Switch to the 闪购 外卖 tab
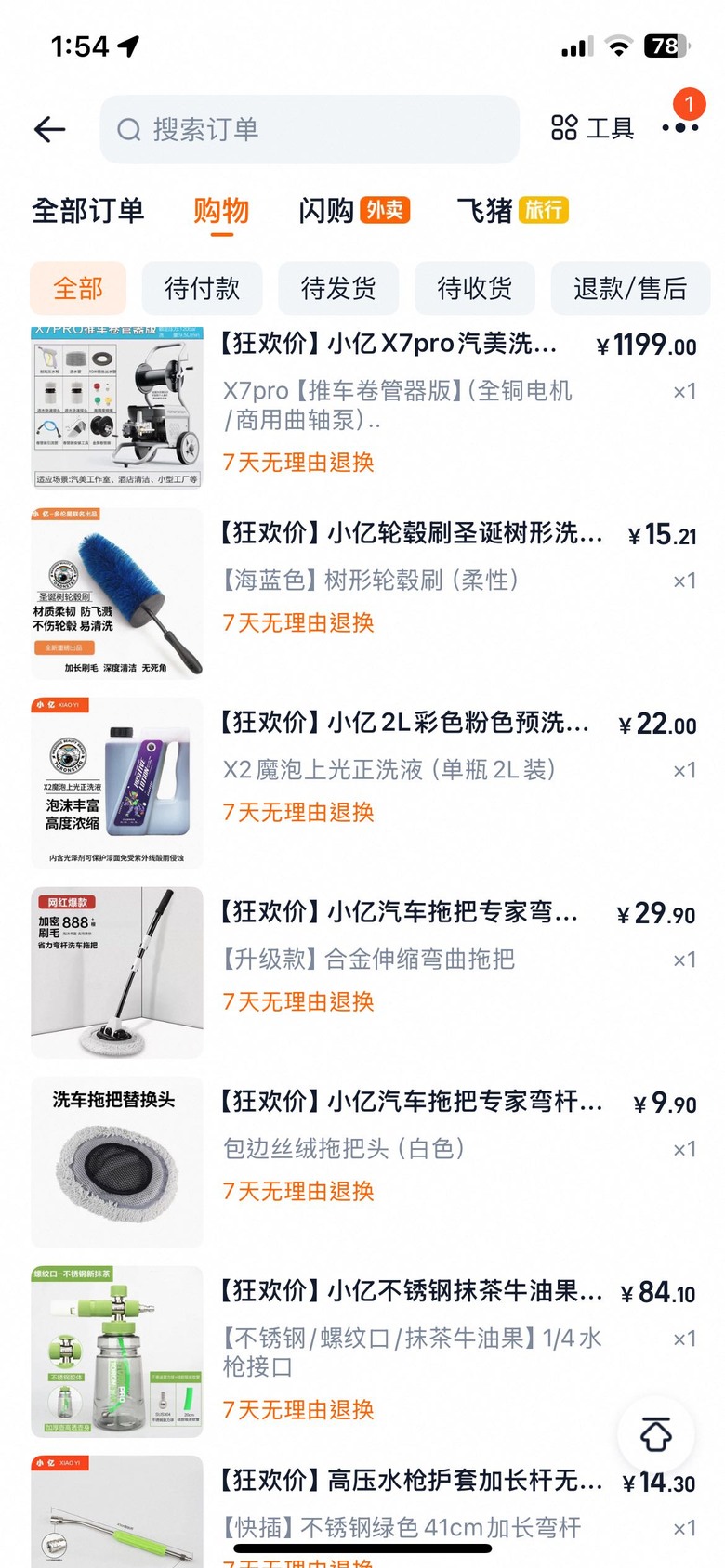This screenshot has width=725, height=1568. pos(353,211)
